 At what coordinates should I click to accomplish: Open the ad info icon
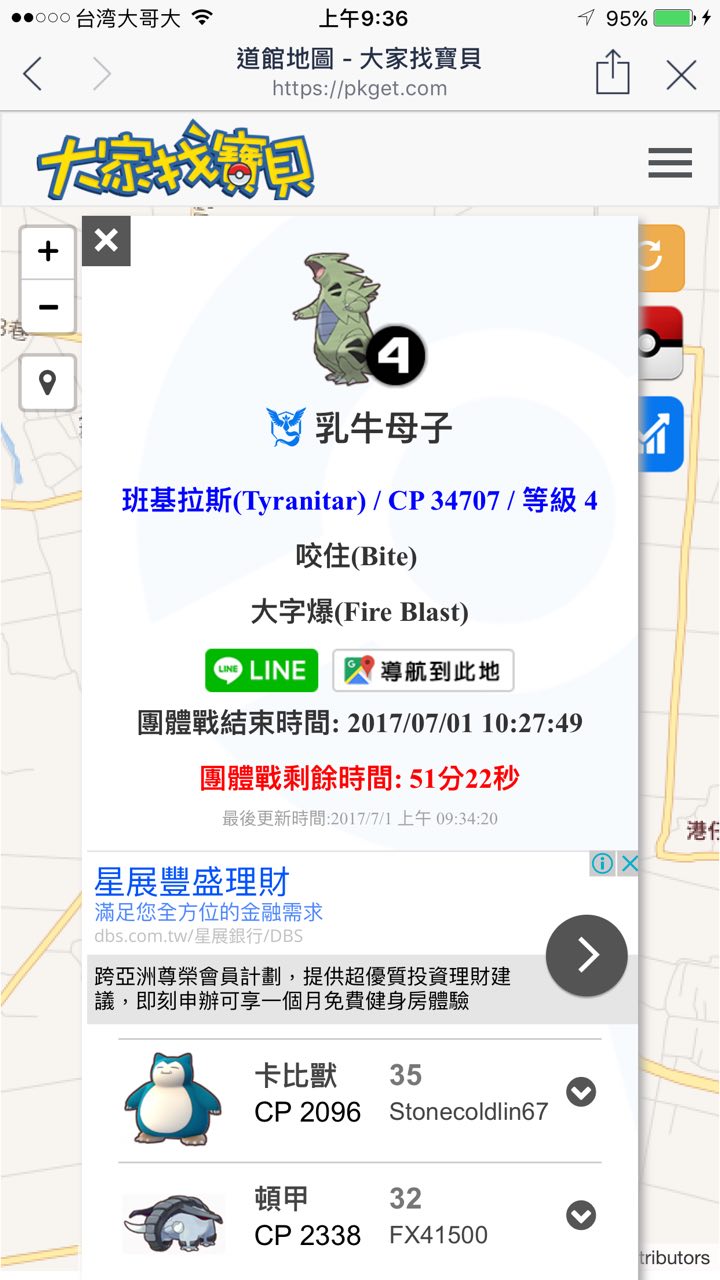[x=602, y=864]
